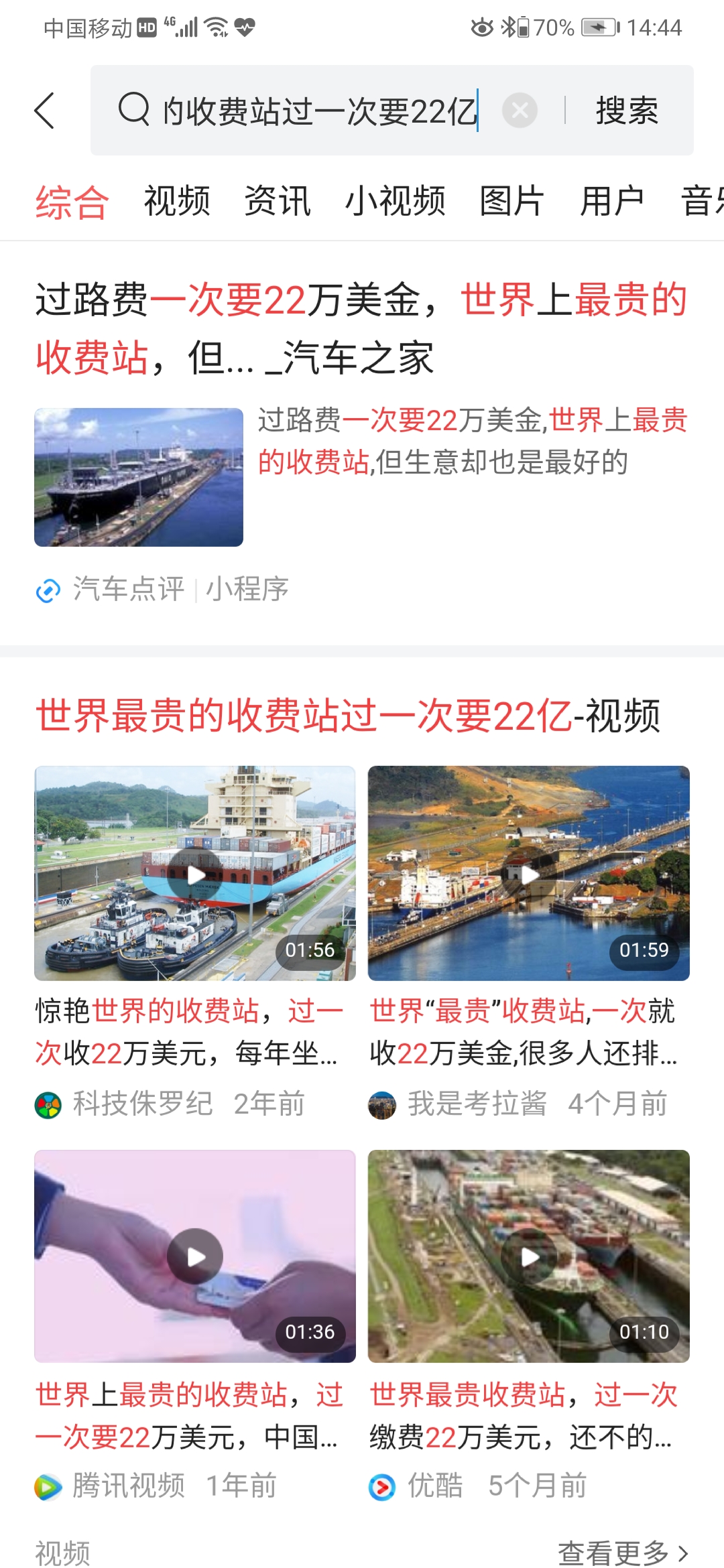This screenshot has width=724, height=1568.
Task: Tap inside the search input field
Action: point(315,111)
